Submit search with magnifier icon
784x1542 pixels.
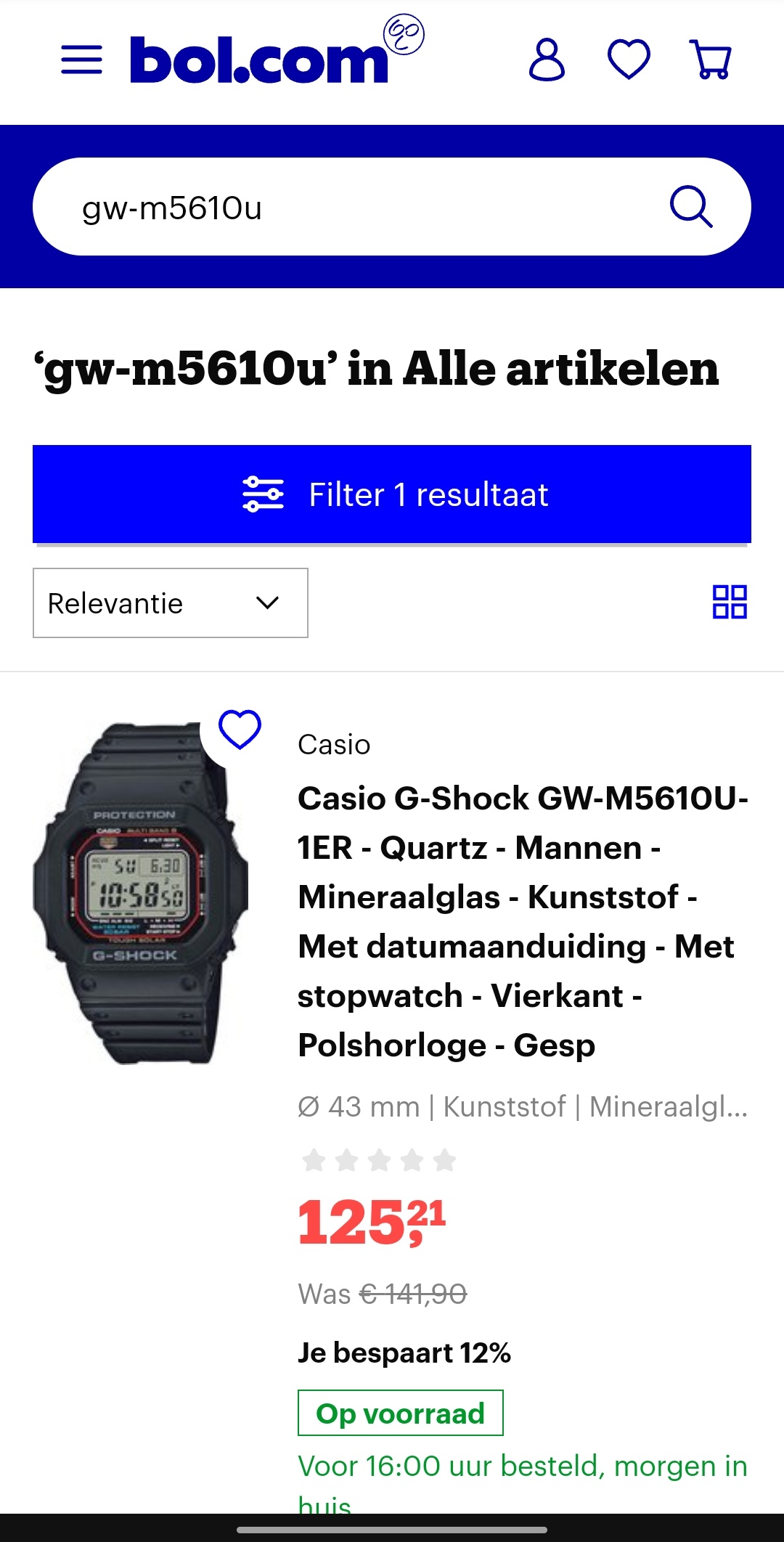pyautogui.click(x=690, y=207)
